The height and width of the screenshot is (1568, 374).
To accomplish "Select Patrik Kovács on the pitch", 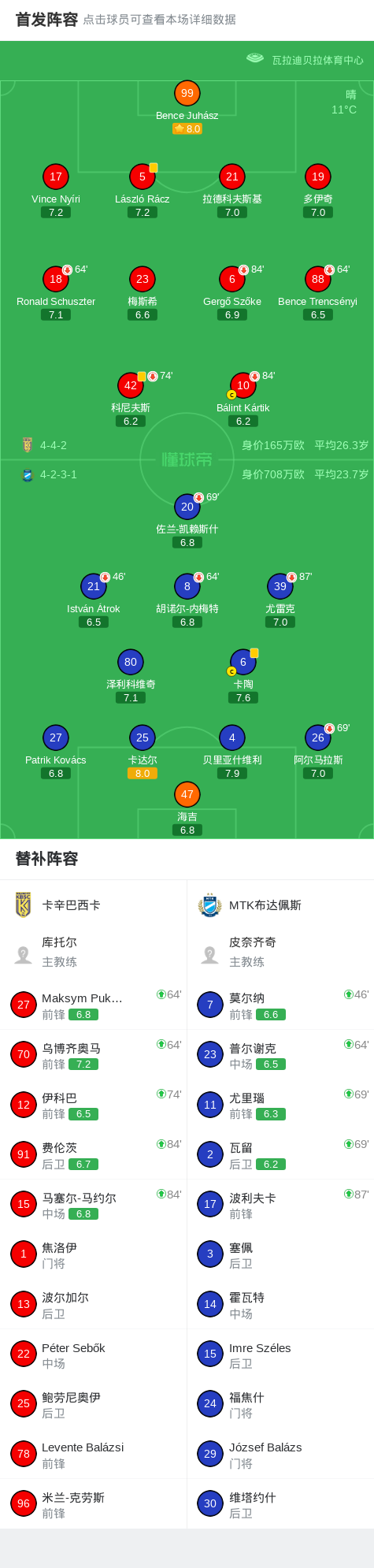I will coord(56,738).
